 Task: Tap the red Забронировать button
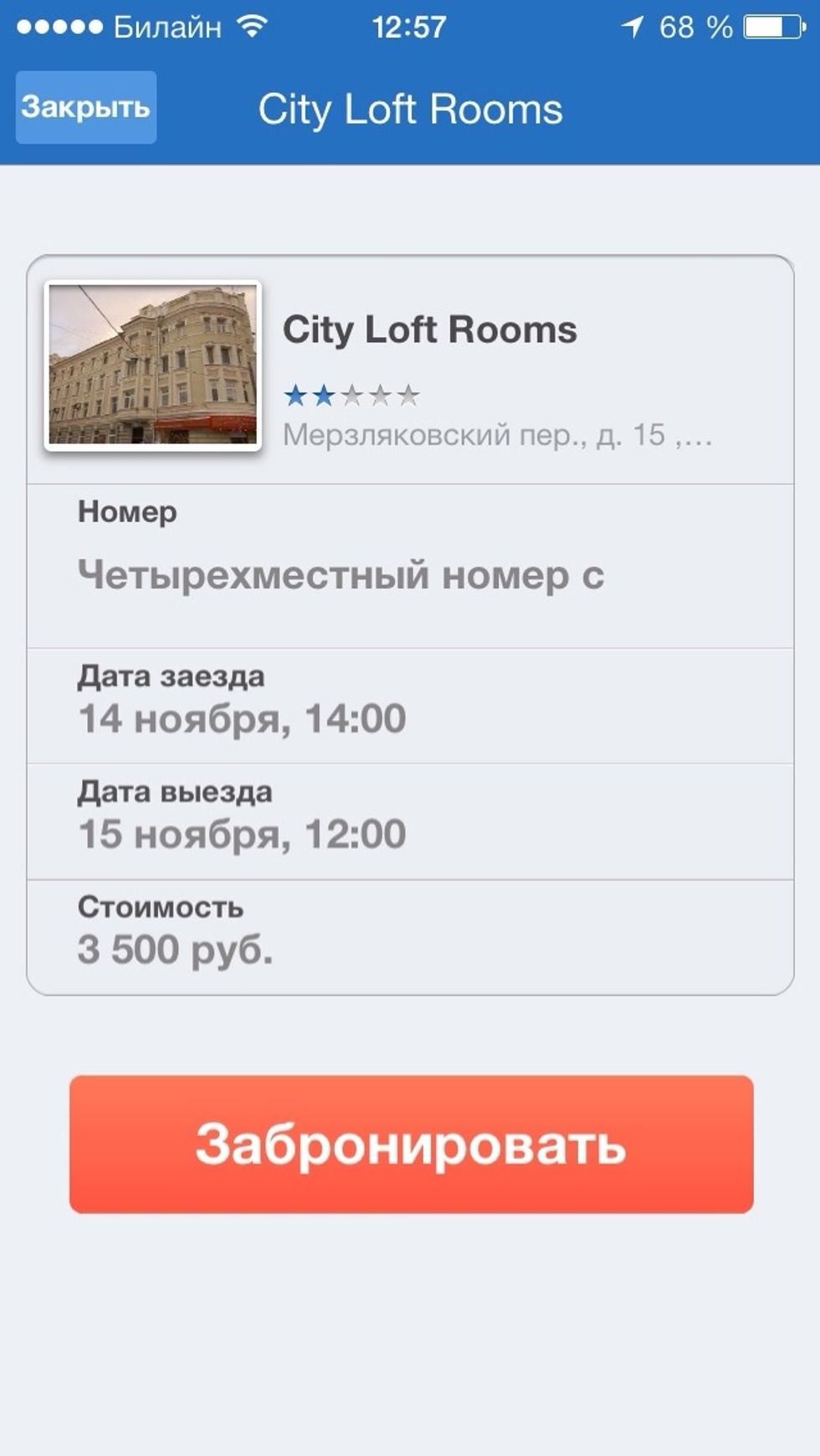click(x=411, y=1143)
